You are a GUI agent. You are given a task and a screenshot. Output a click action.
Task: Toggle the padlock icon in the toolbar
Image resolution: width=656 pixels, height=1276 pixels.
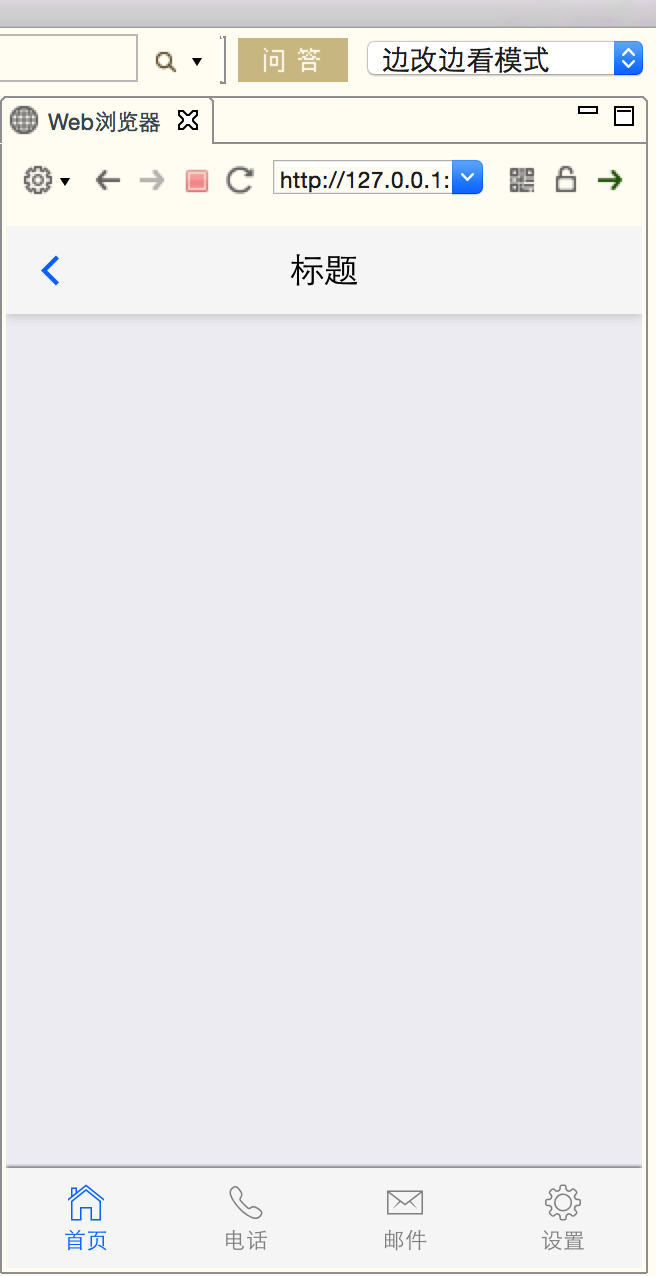pyautogui.click(x=566, y=180)
